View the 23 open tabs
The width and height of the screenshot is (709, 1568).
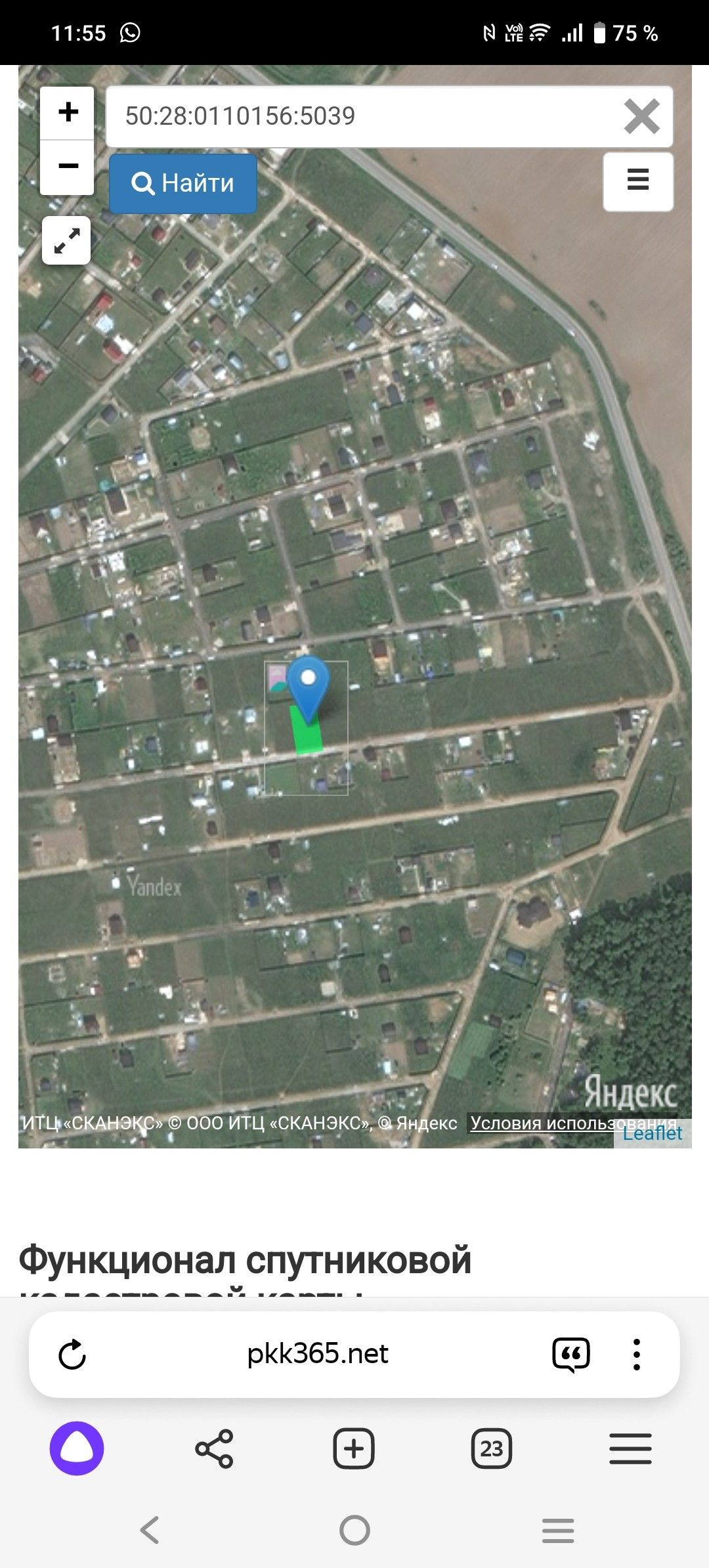tap(491, 1448)
